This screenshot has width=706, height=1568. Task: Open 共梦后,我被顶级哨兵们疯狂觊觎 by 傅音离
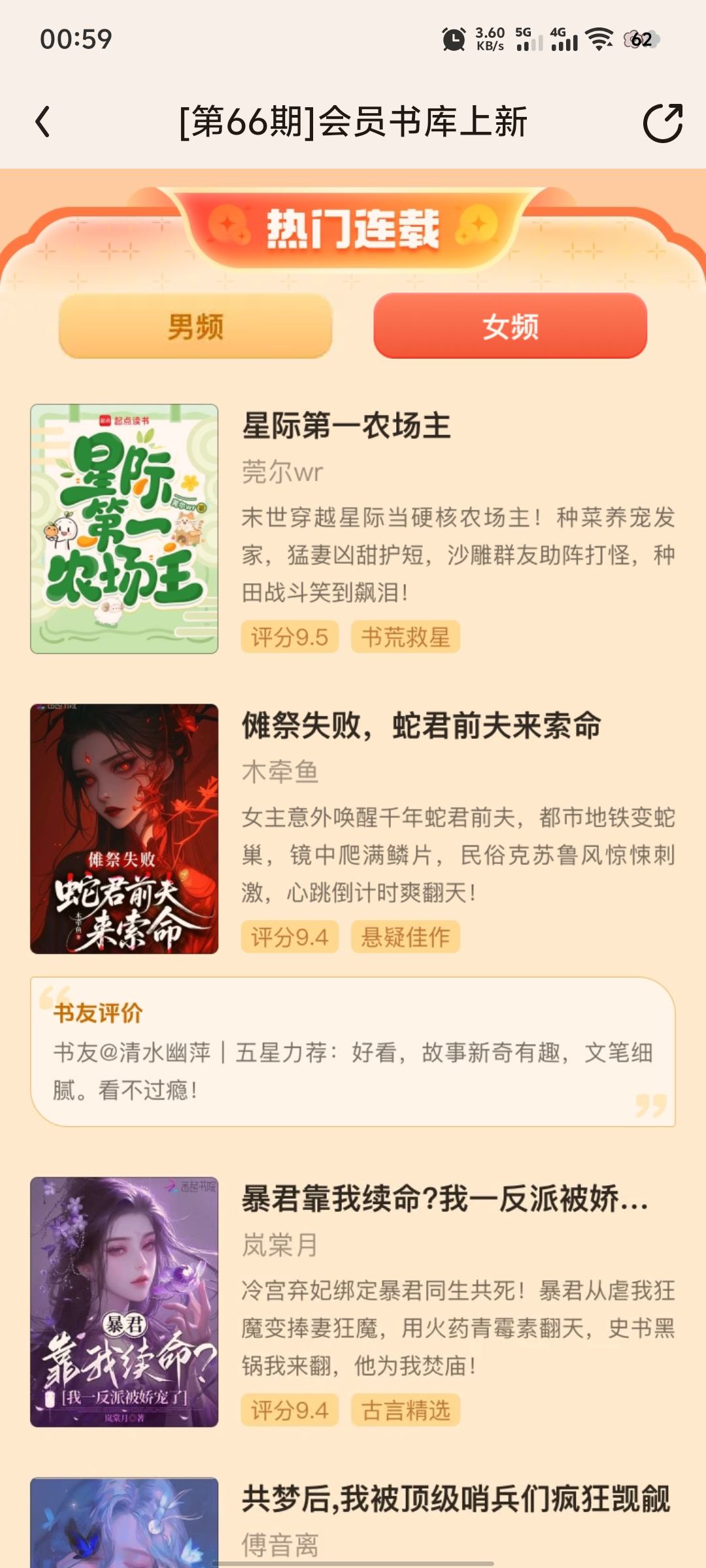click(x=455, y=1499)
